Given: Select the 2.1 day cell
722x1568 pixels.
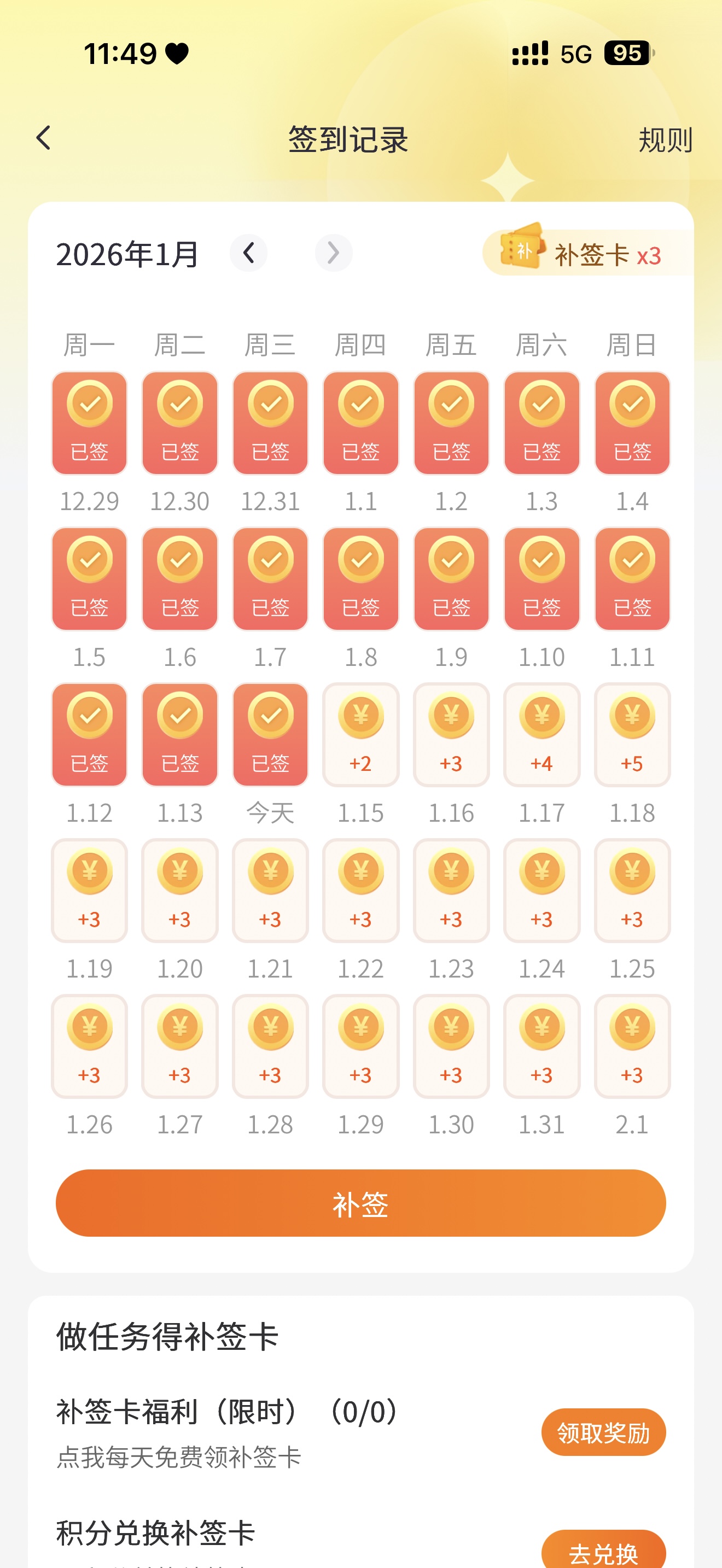Looking at the screenshot, I should [632, 1046].
